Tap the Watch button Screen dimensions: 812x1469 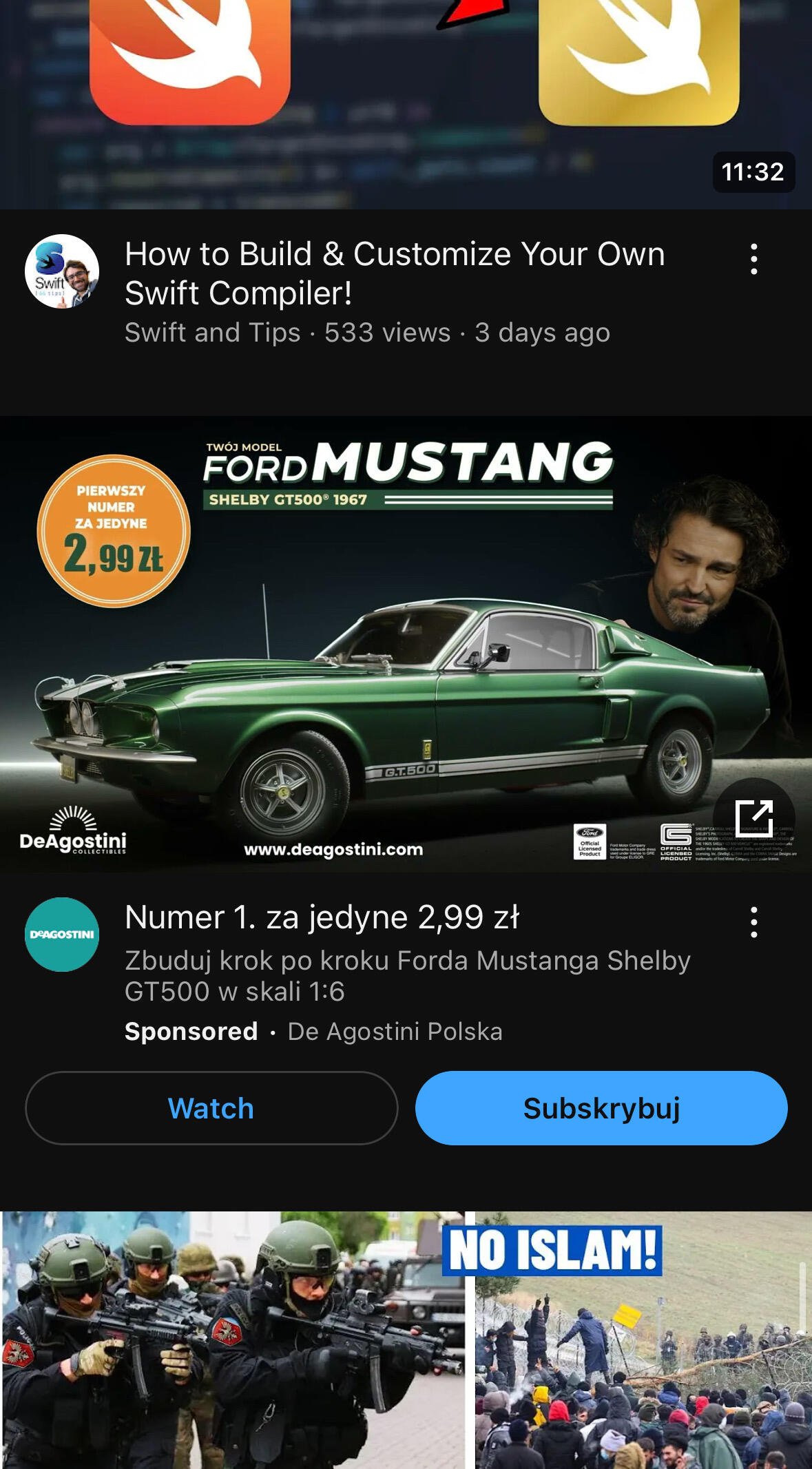pyautogui.click(x=211, y=1108)
